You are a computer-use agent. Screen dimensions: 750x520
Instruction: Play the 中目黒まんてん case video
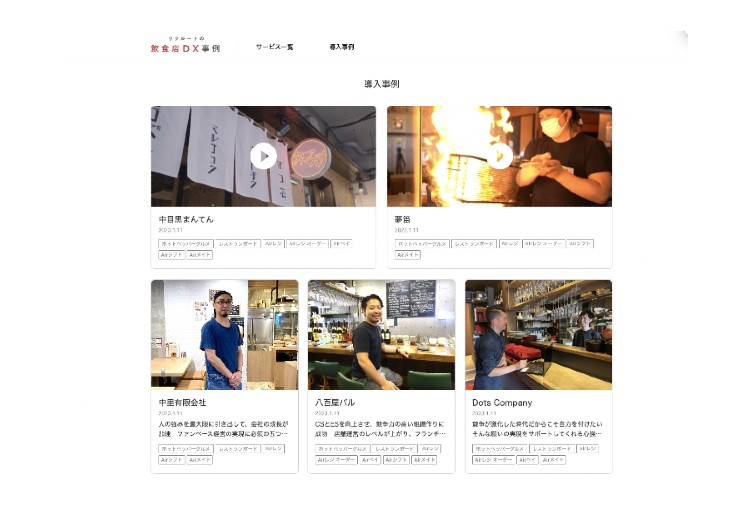pos(263,155)
